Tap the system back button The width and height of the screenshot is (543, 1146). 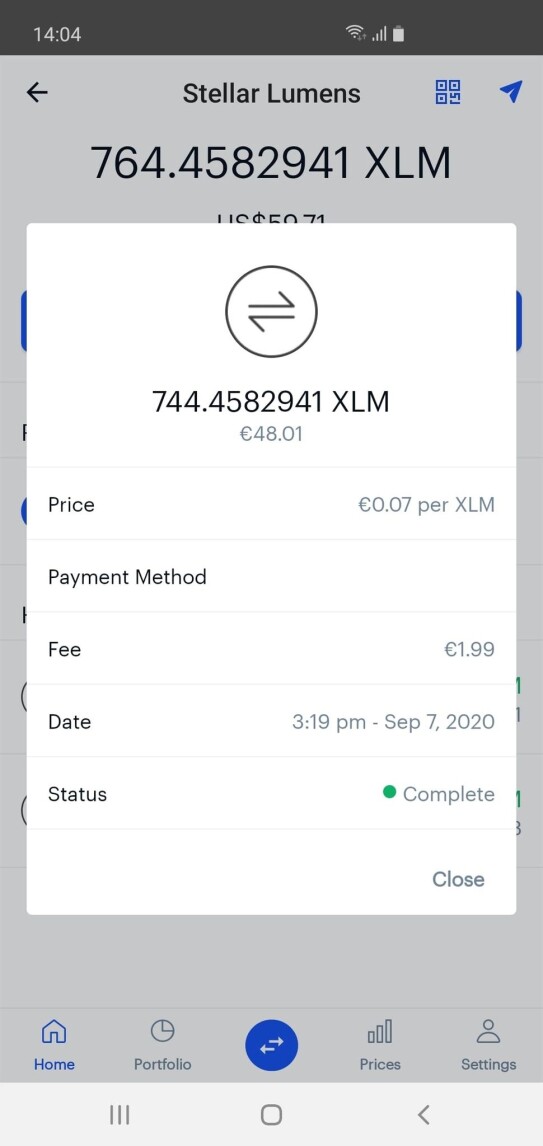pyautogui.click(x=423, y=1115)
